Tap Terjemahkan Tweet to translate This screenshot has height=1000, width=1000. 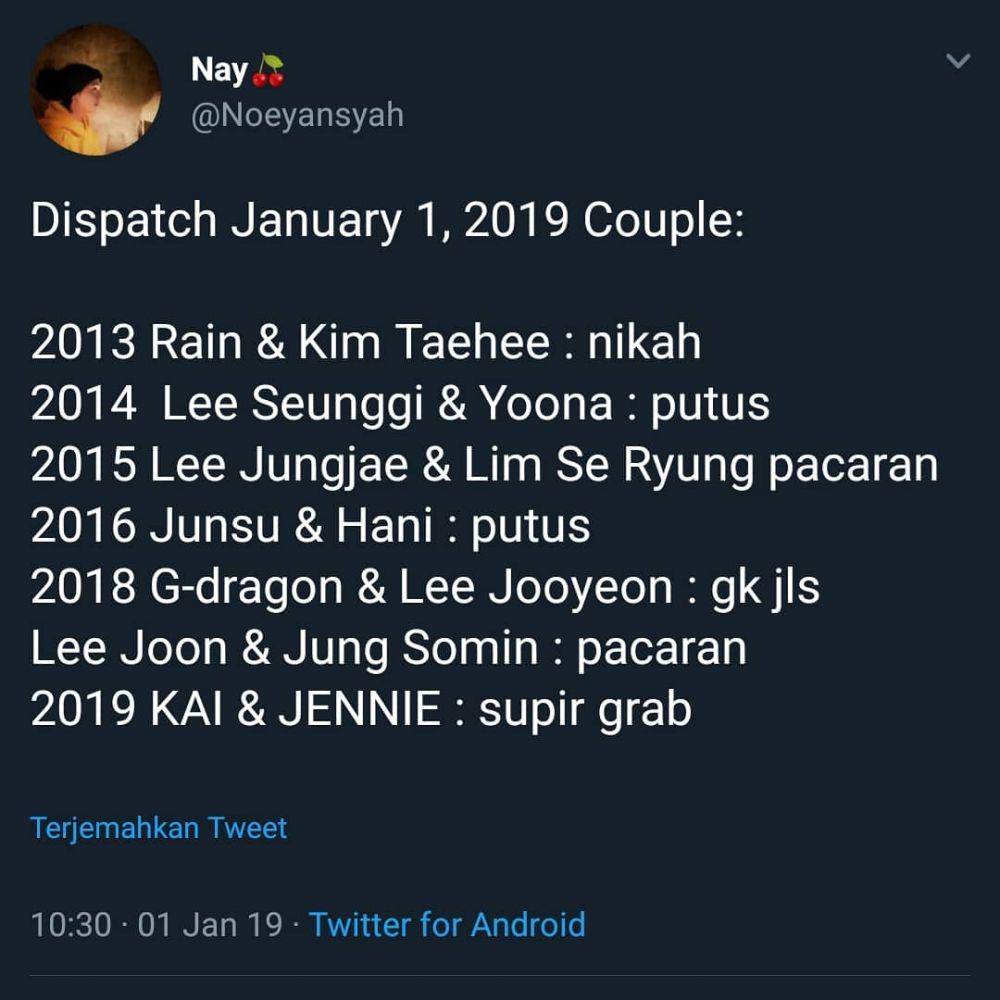click(x=159, y=828)
